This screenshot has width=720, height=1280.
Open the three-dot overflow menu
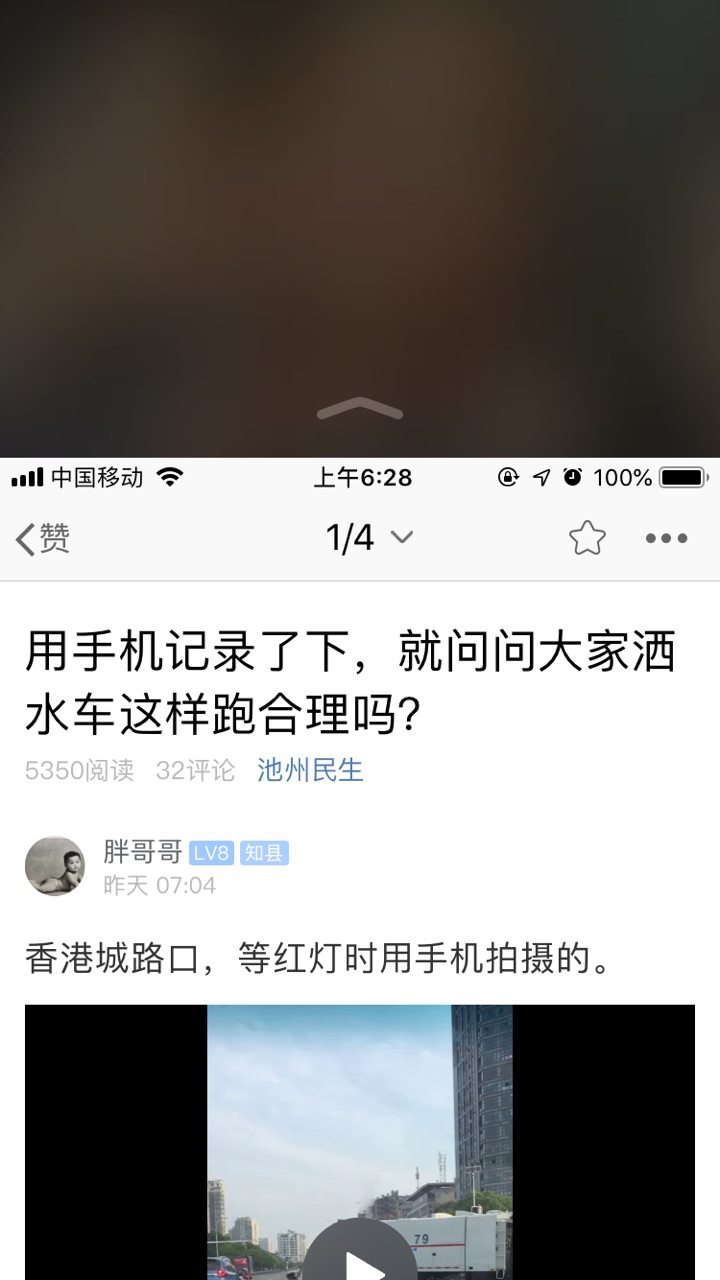point(666,538)
